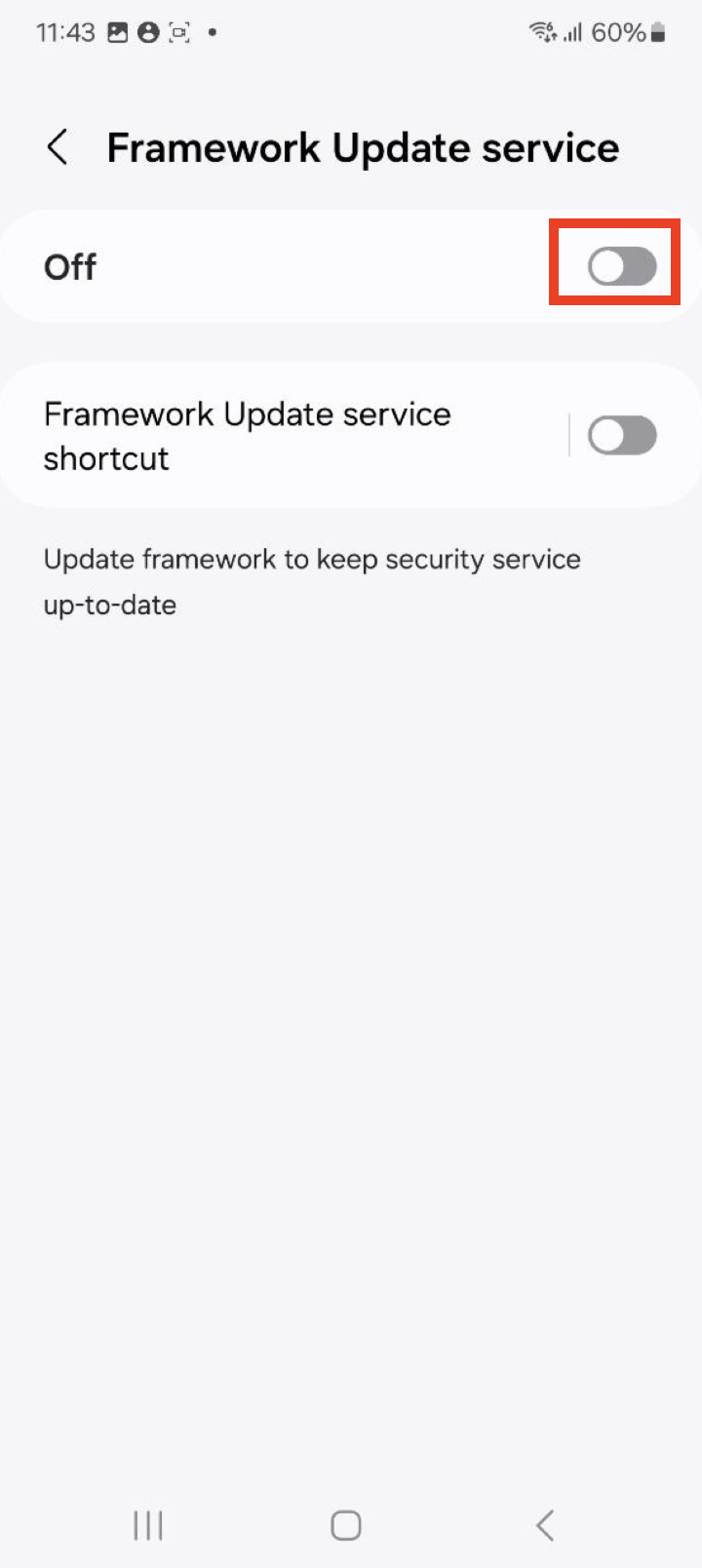Tap the security update description text
The height and width of the screenshot is (1568, 702).
pyautogui.click(x=312, y=581)
